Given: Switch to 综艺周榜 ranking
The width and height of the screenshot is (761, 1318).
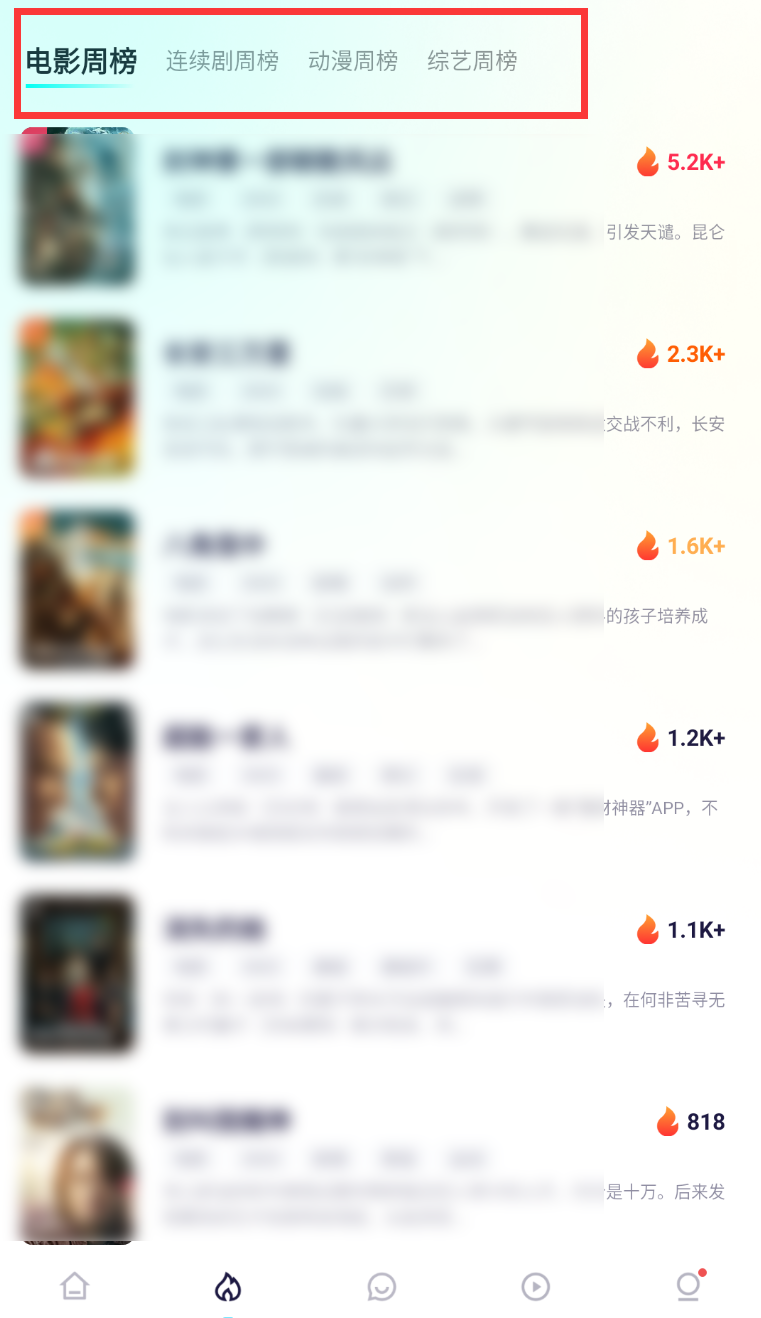Looking at the screenshot, I should 472,62.
